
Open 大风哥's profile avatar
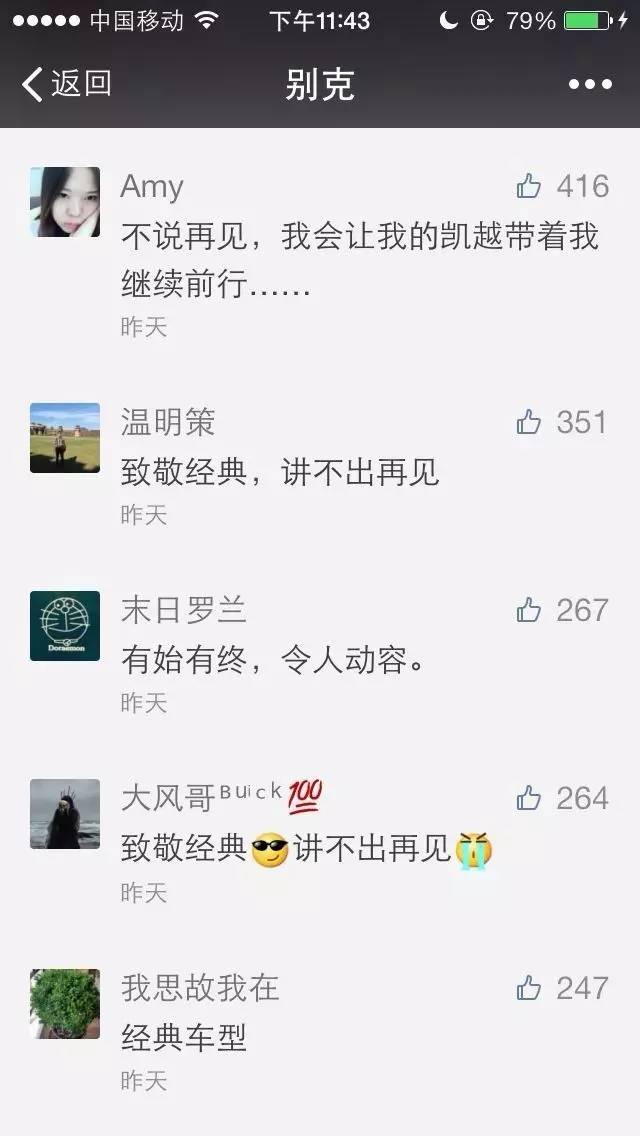coord(65,813)
